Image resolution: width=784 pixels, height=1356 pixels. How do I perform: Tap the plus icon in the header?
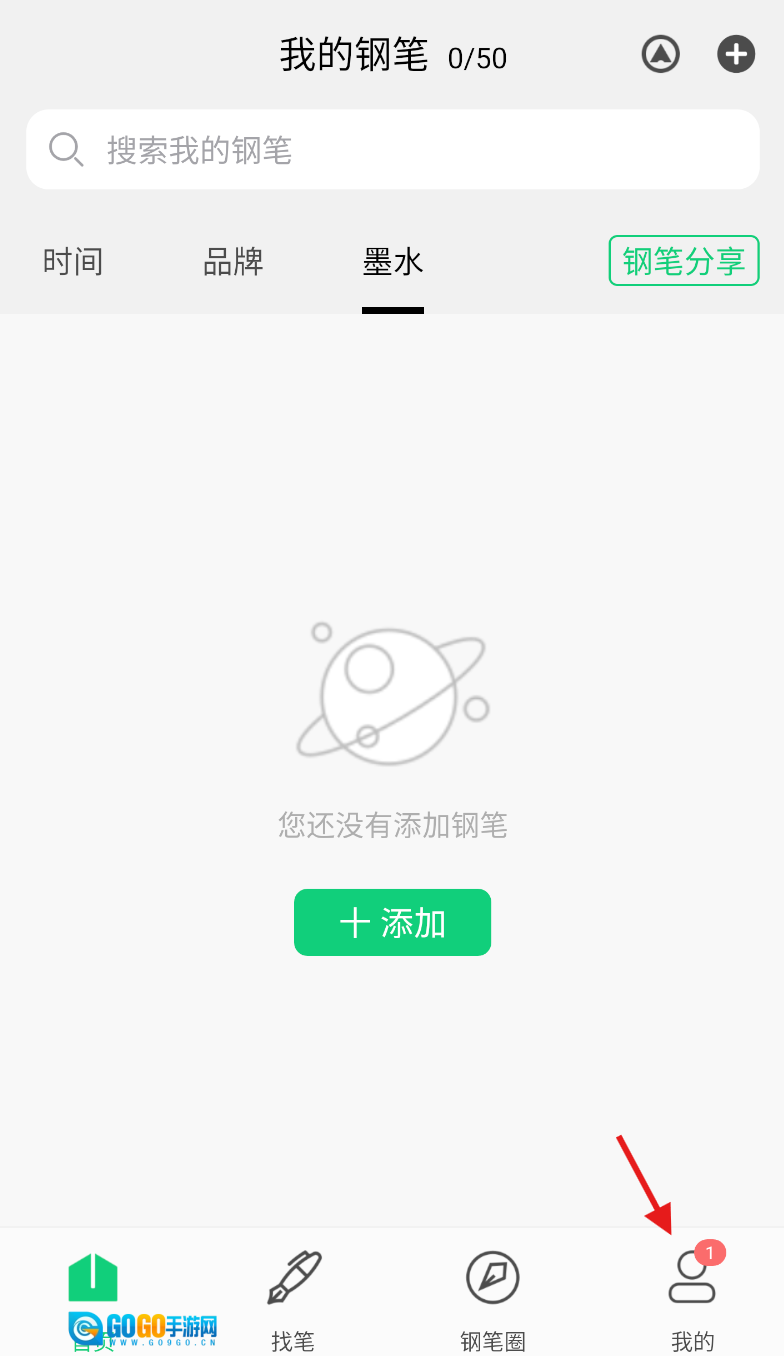click(736, 54)
